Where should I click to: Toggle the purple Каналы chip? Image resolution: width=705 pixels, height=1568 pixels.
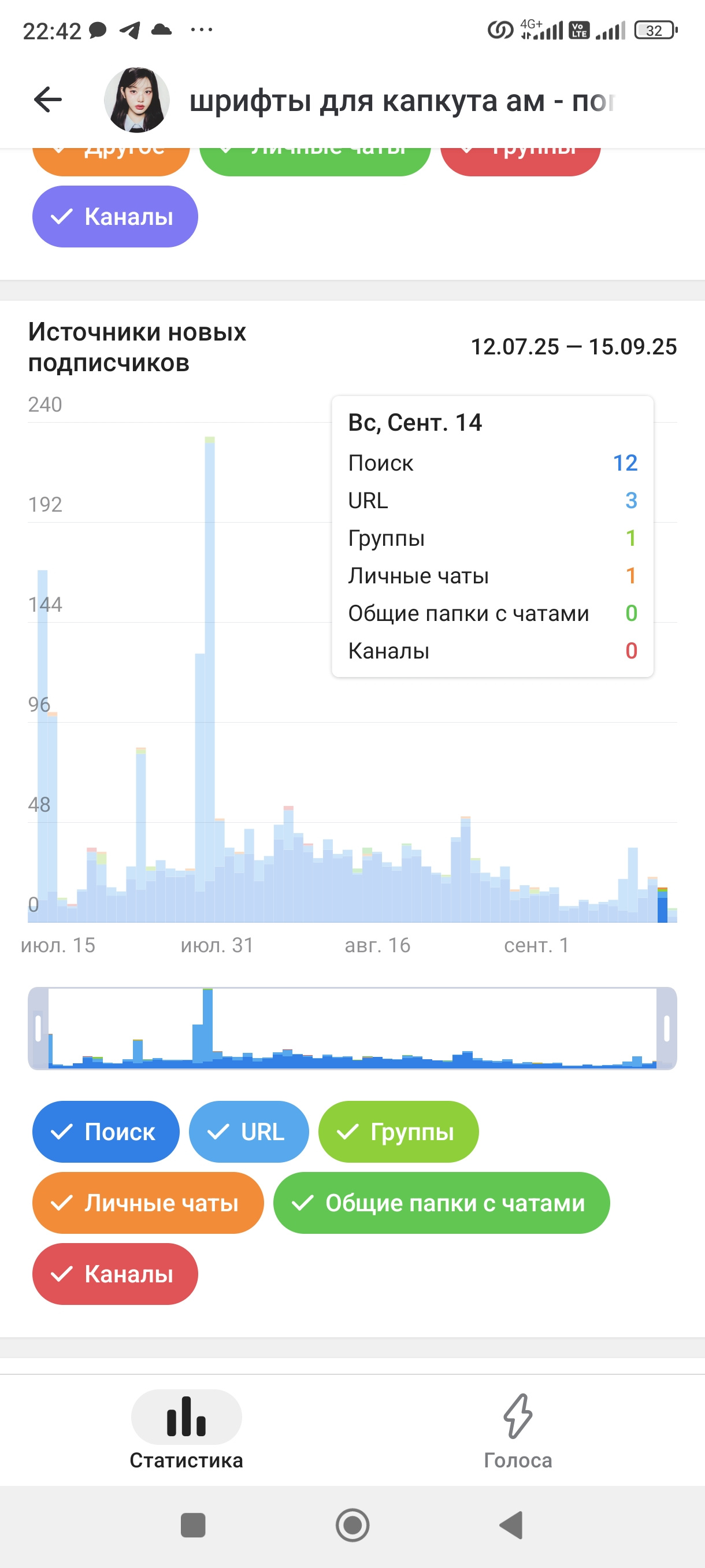click(x=115, y=217)
